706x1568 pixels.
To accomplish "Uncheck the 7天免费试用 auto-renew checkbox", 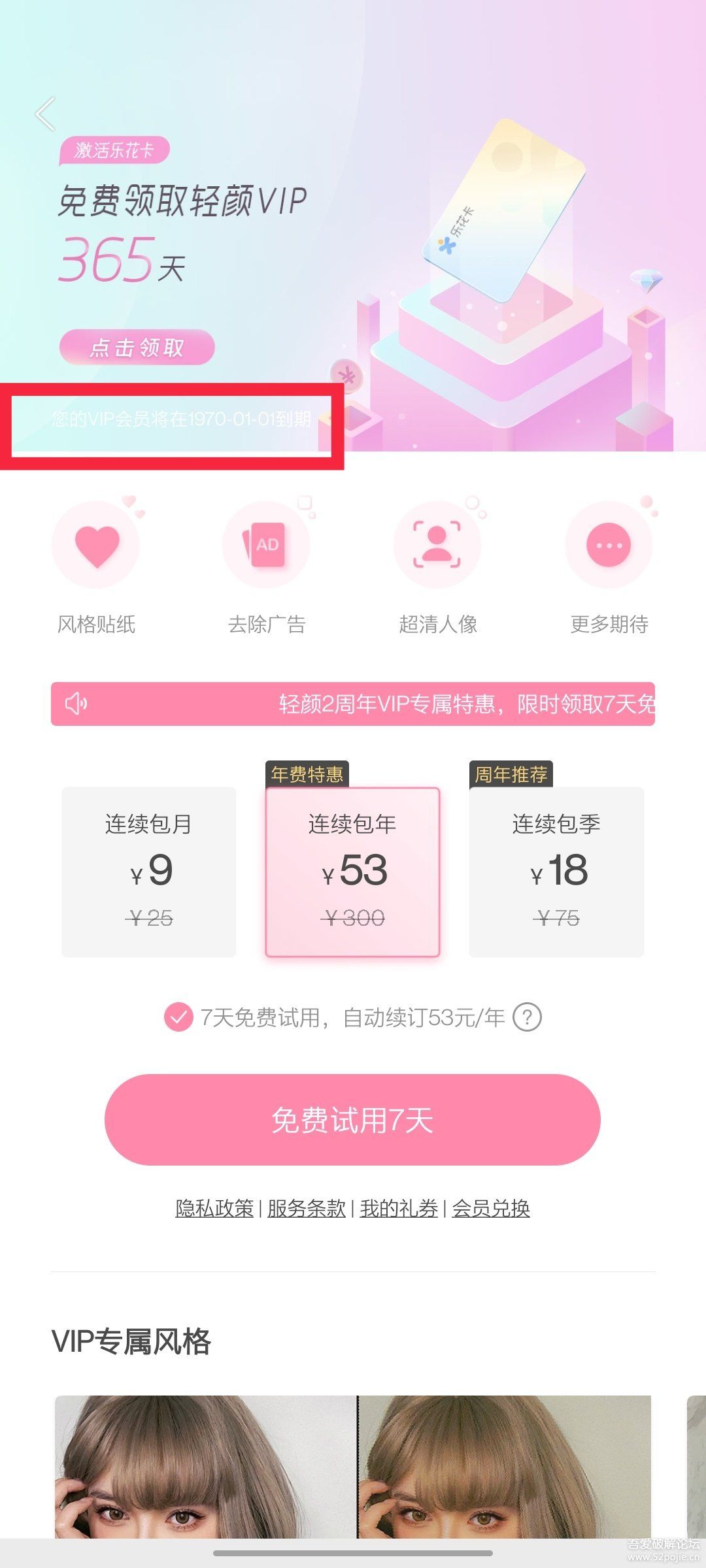I will [x=178, y=1017].
